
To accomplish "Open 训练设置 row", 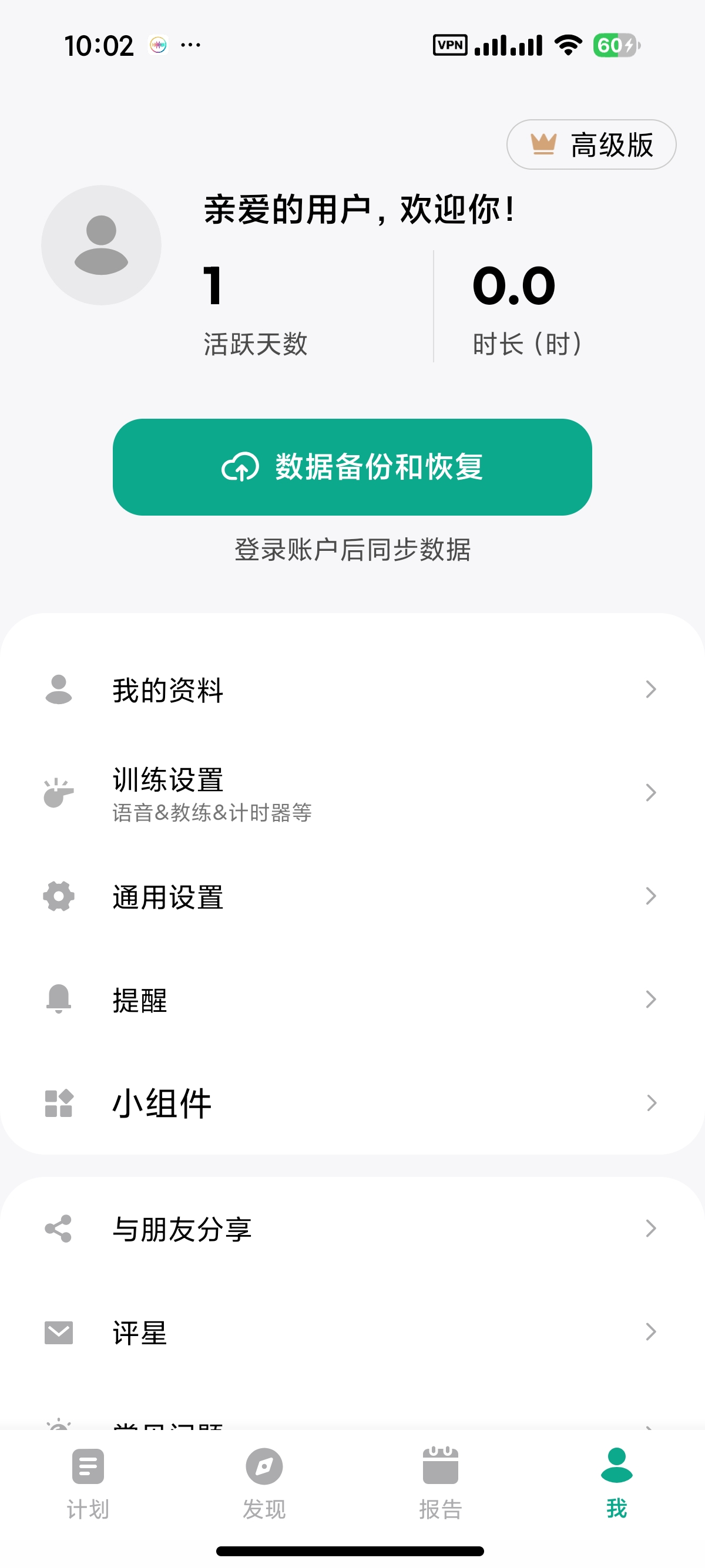I will coord(352,793).
